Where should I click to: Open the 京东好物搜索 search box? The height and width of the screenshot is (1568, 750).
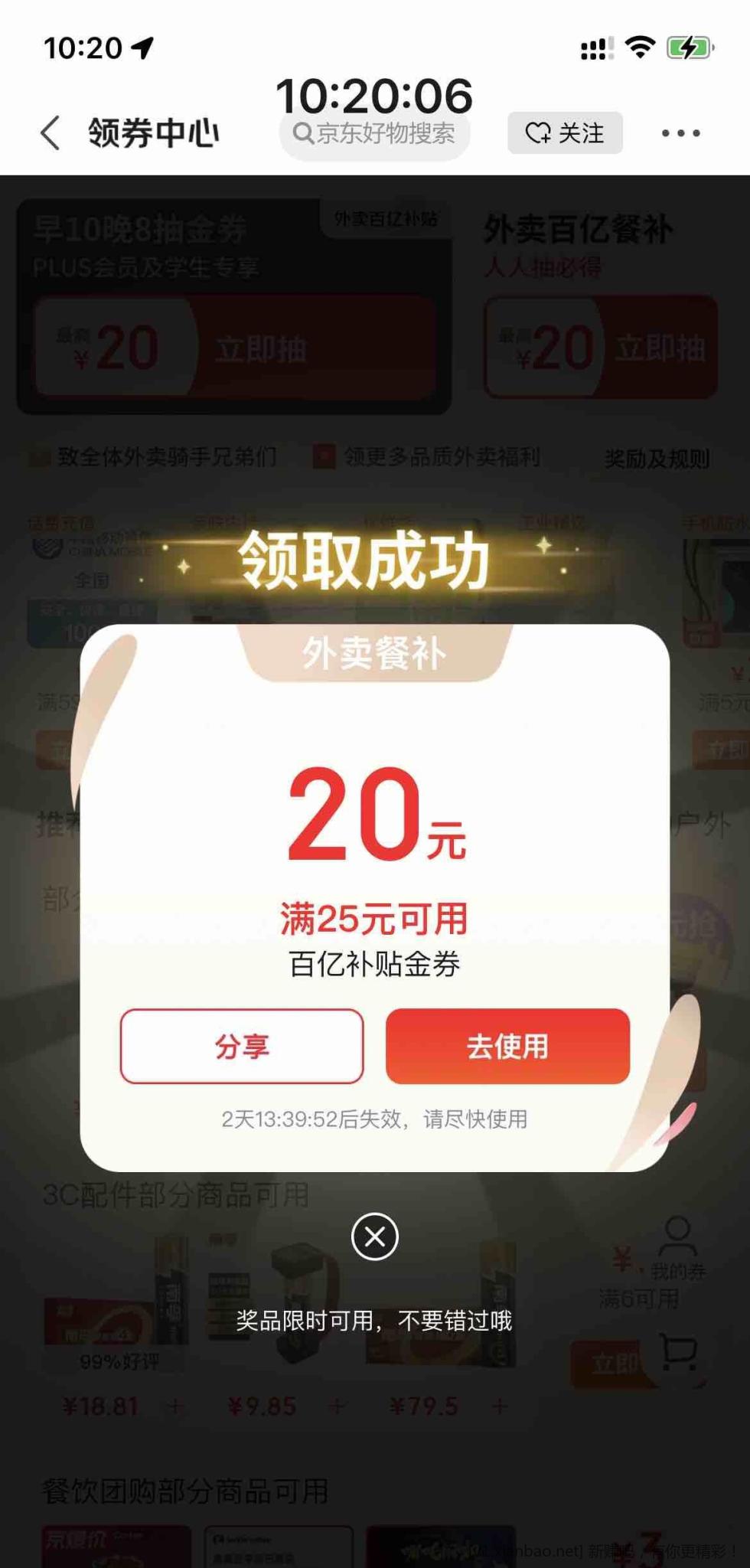[374, 135]
